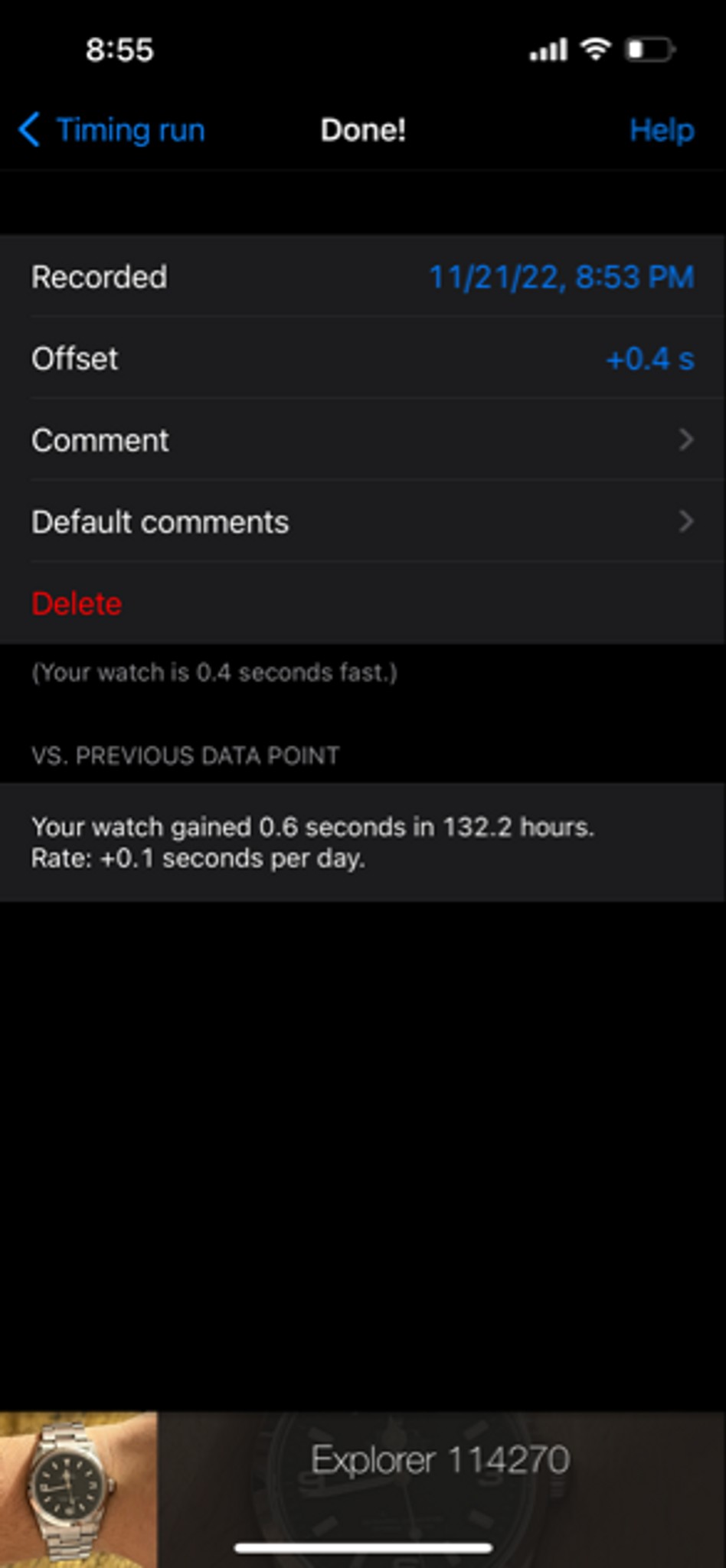Go back to Timing run
The image size is (726, 1568).
click(113, 130)
